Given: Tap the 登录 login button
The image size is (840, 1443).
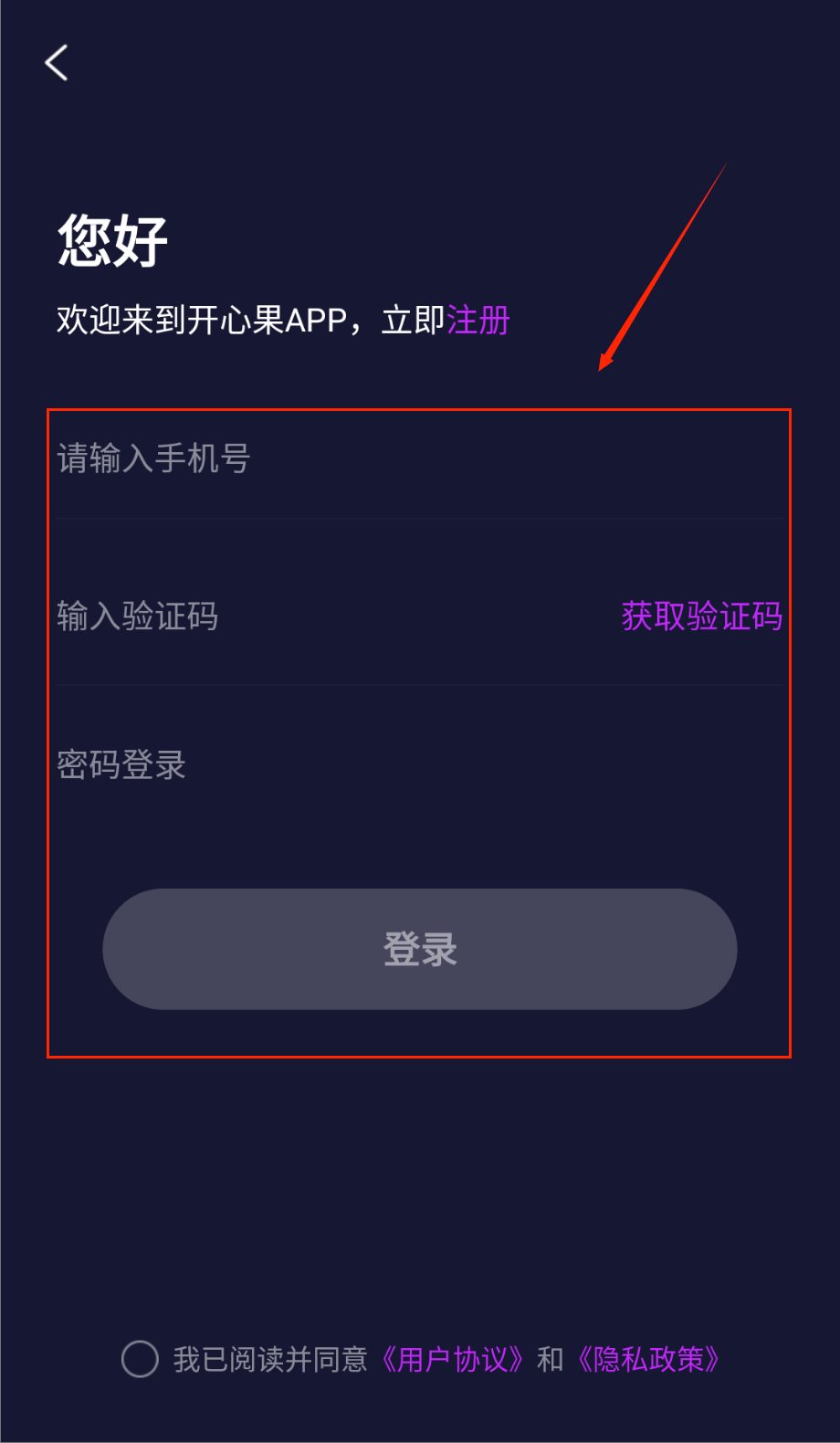Looking at the screenshot, I should [x=419, y=949].
